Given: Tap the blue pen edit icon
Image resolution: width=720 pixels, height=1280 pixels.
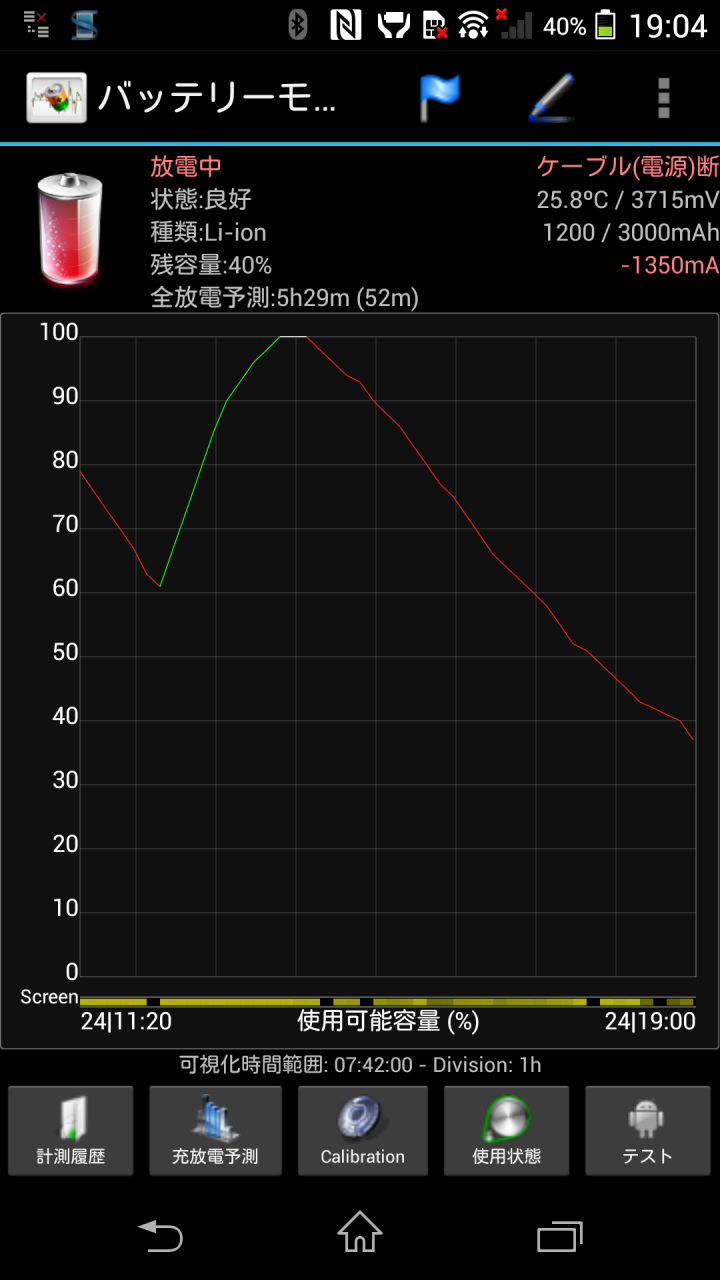Looking at the screenshot, I should point(551,98).
